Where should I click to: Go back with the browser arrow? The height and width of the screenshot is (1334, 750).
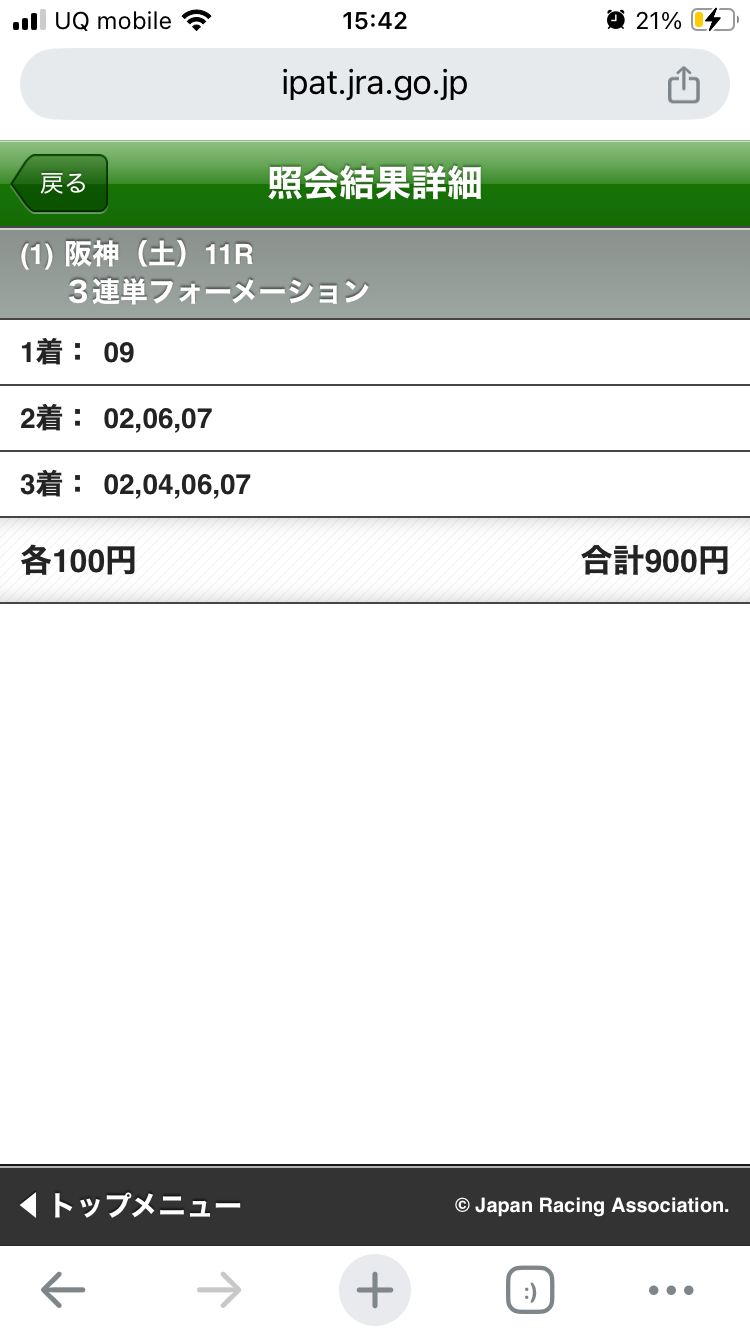tap(63, 1291)
